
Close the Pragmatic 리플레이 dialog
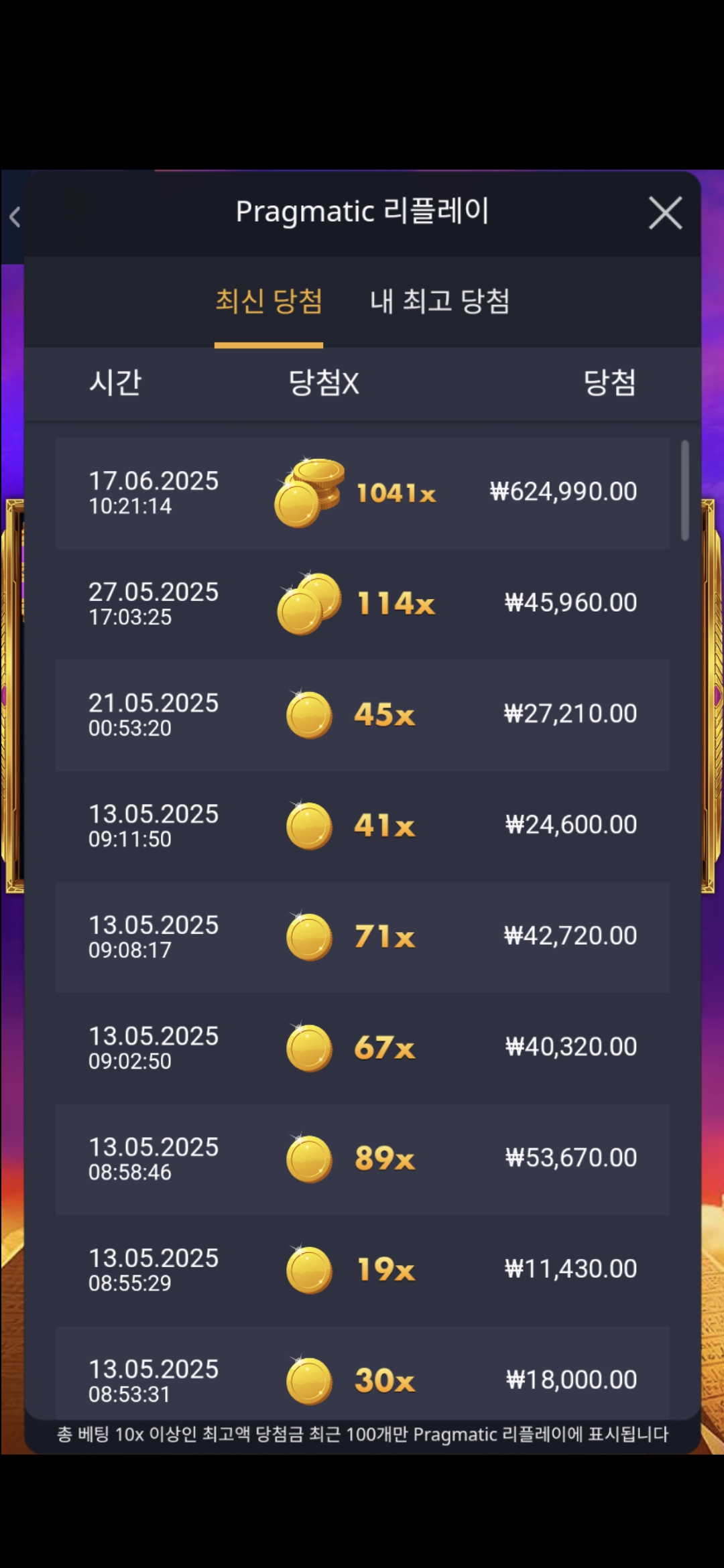665,213
